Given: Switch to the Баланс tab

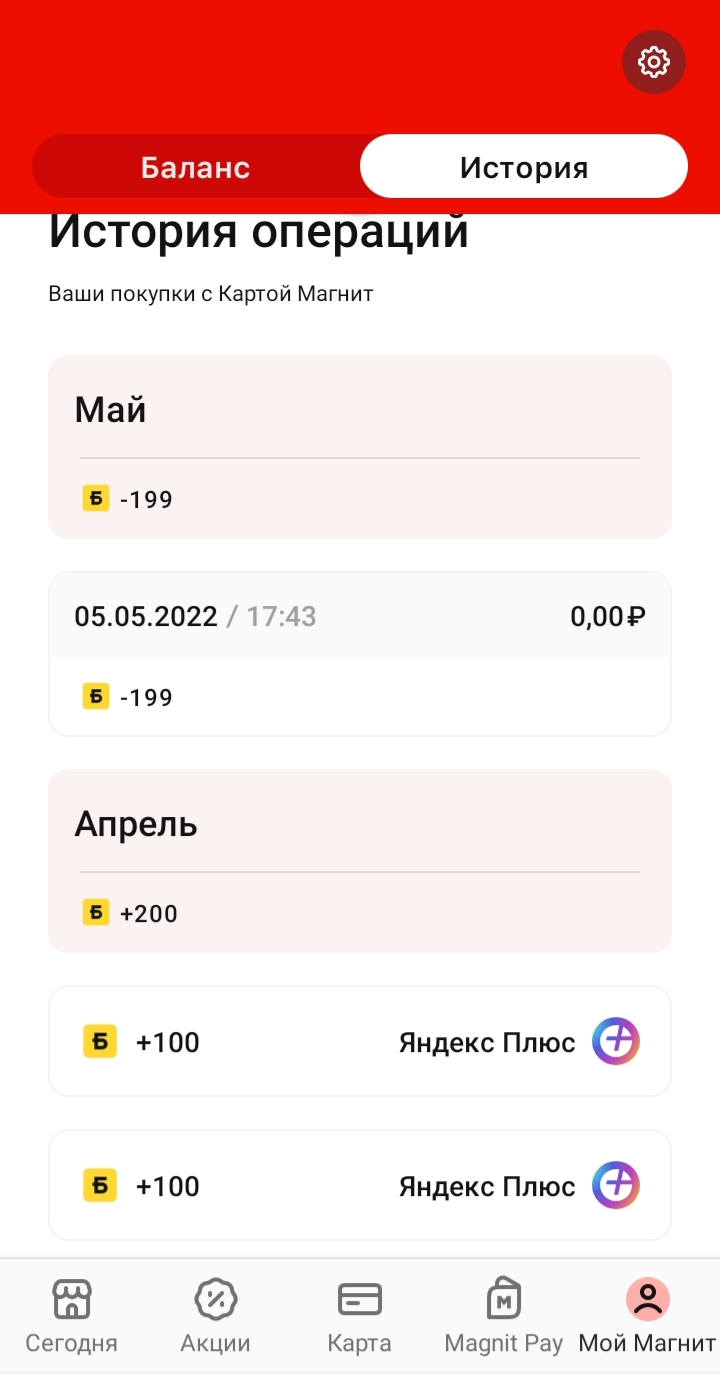Looking at the screenshot, I should 196,166.
